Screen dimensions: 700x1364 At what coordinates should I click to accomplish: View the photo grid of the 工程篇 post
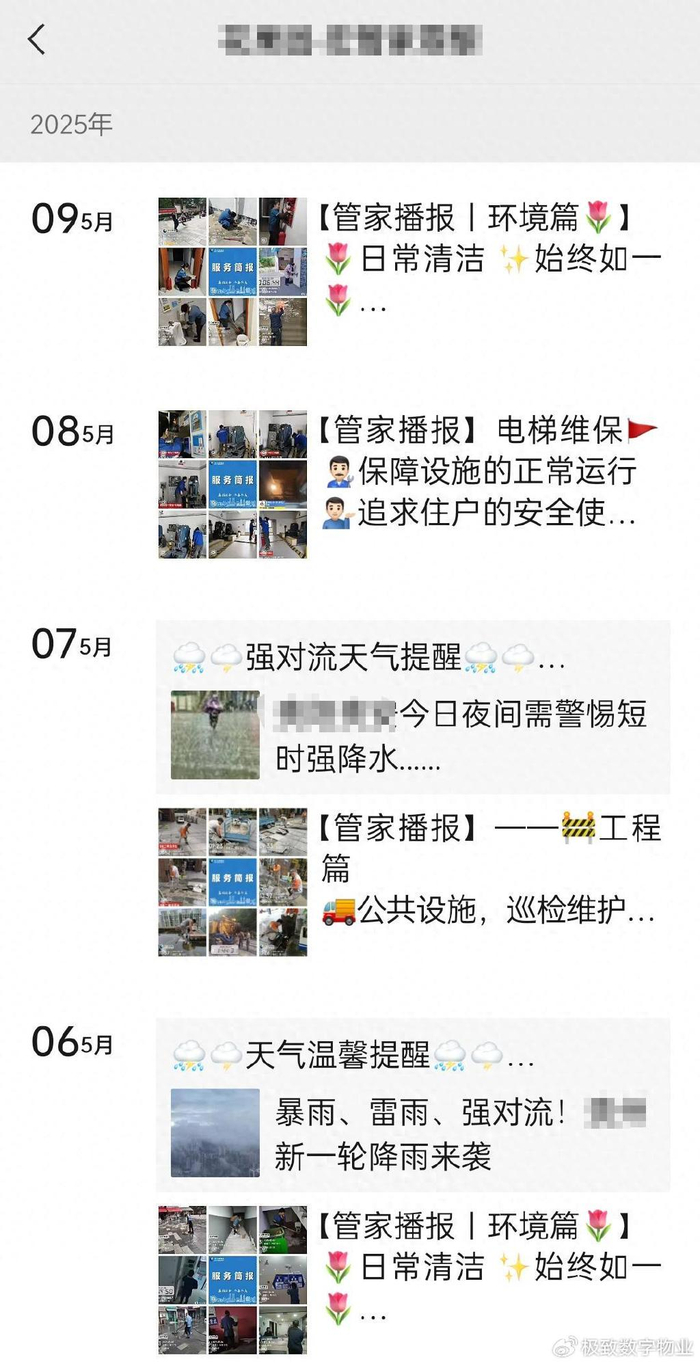[x=233, y=882]
